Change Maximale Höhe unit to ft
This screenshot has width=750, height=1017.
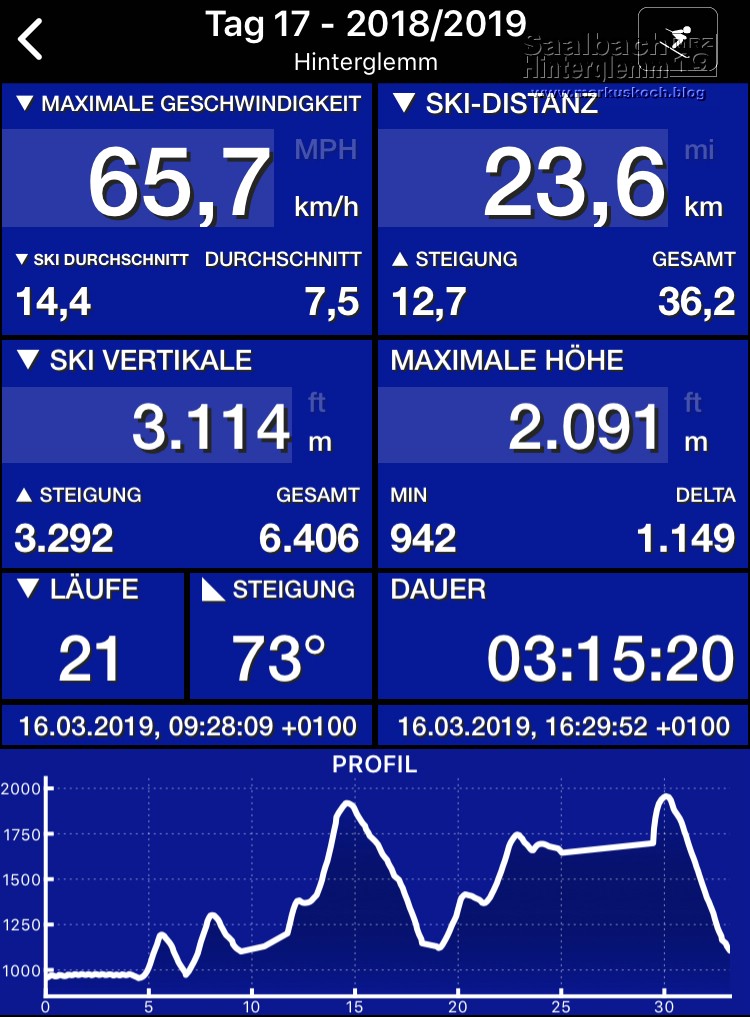point(693,403)
